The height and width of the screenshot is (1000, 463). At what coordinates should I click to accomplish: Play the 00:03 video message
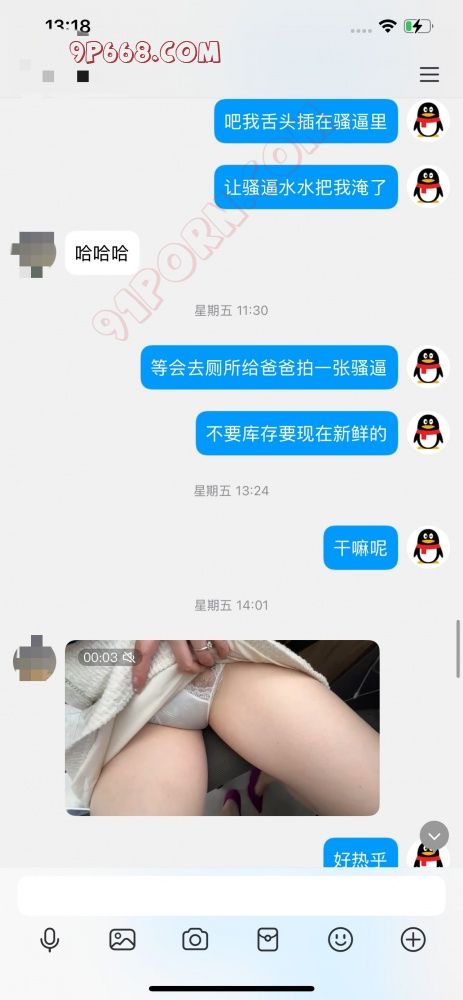coord(222,728)
